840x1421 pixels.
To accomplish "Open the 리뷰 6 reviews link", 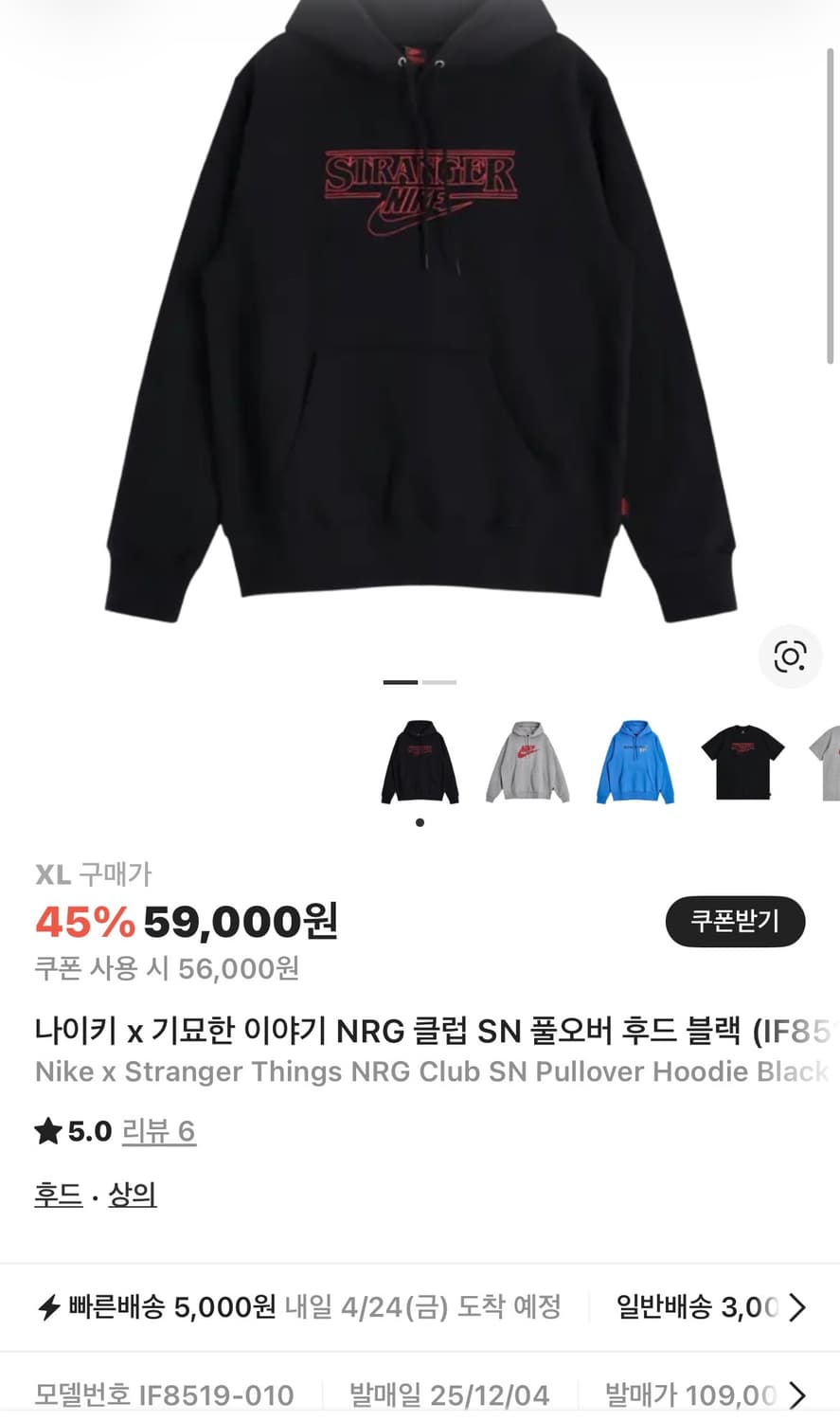I will (x=158, y=1131).
